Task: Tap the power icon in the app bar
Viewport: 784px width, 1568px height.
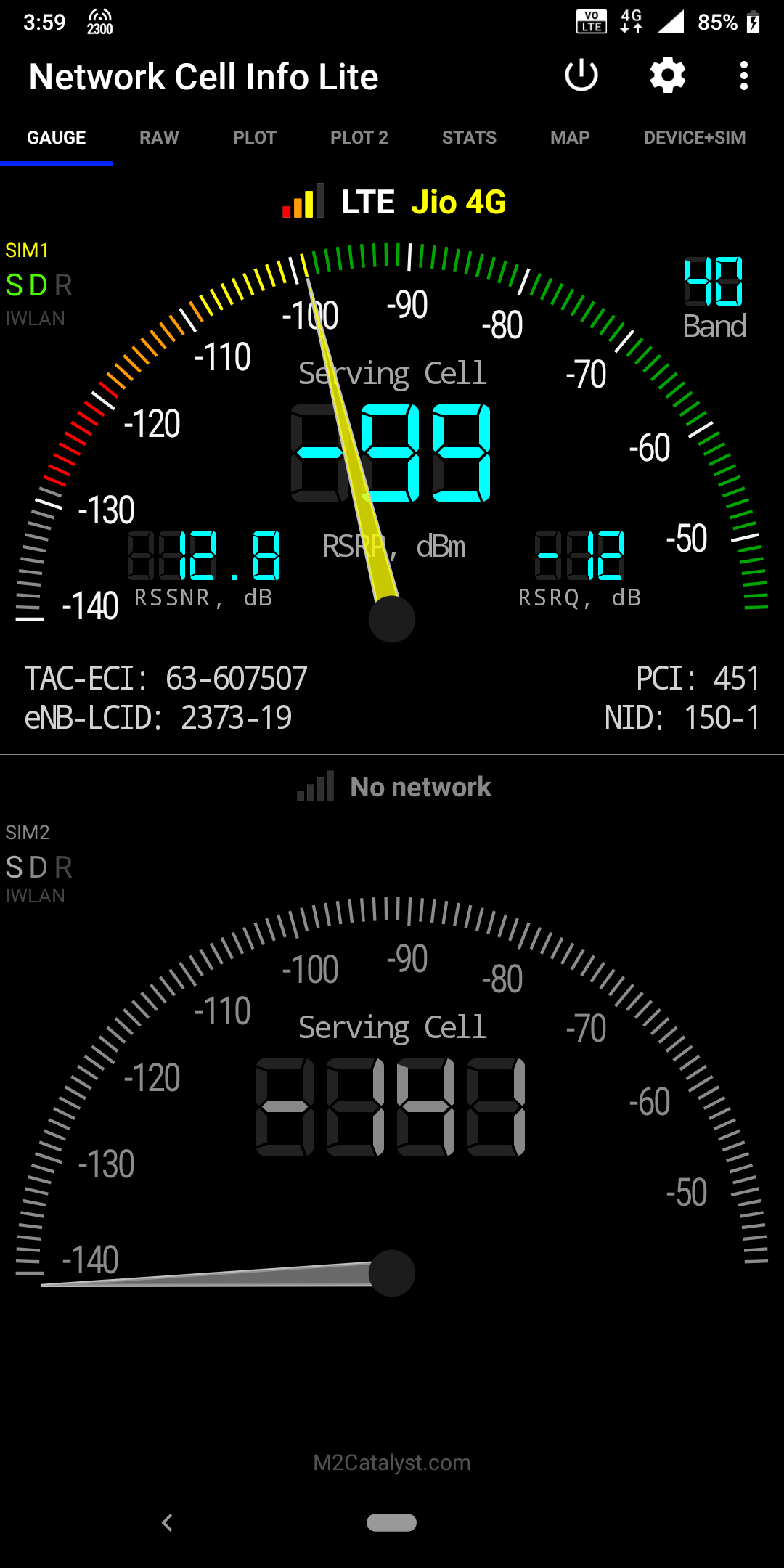Action: pyautogui.click(x=581, y=76)
